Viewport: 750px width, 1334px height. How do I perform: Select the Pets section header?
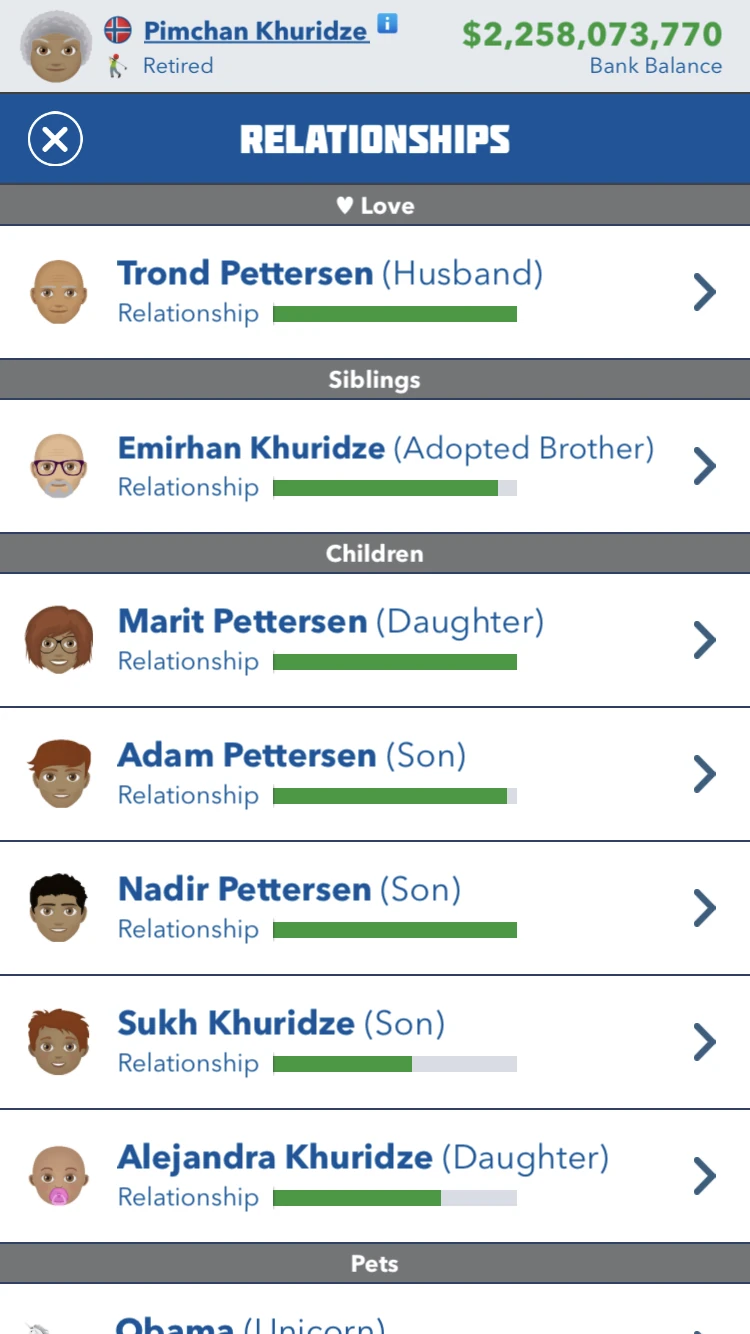pos(375,1263)
